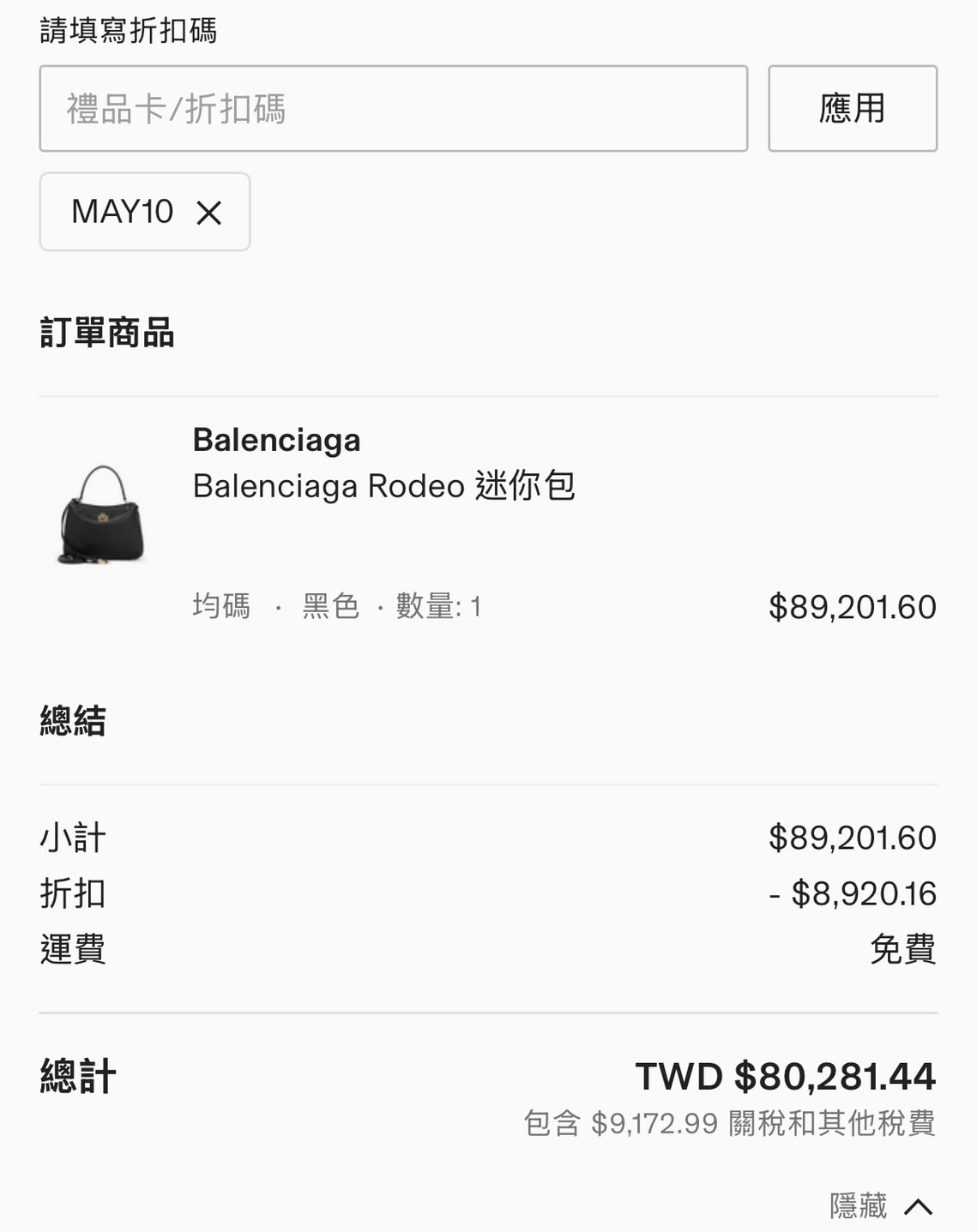The image size is (977, 1232).
Task: Collapse the order summary with 隱藏
Action: pyautogui.click(x=880, y=1206)
